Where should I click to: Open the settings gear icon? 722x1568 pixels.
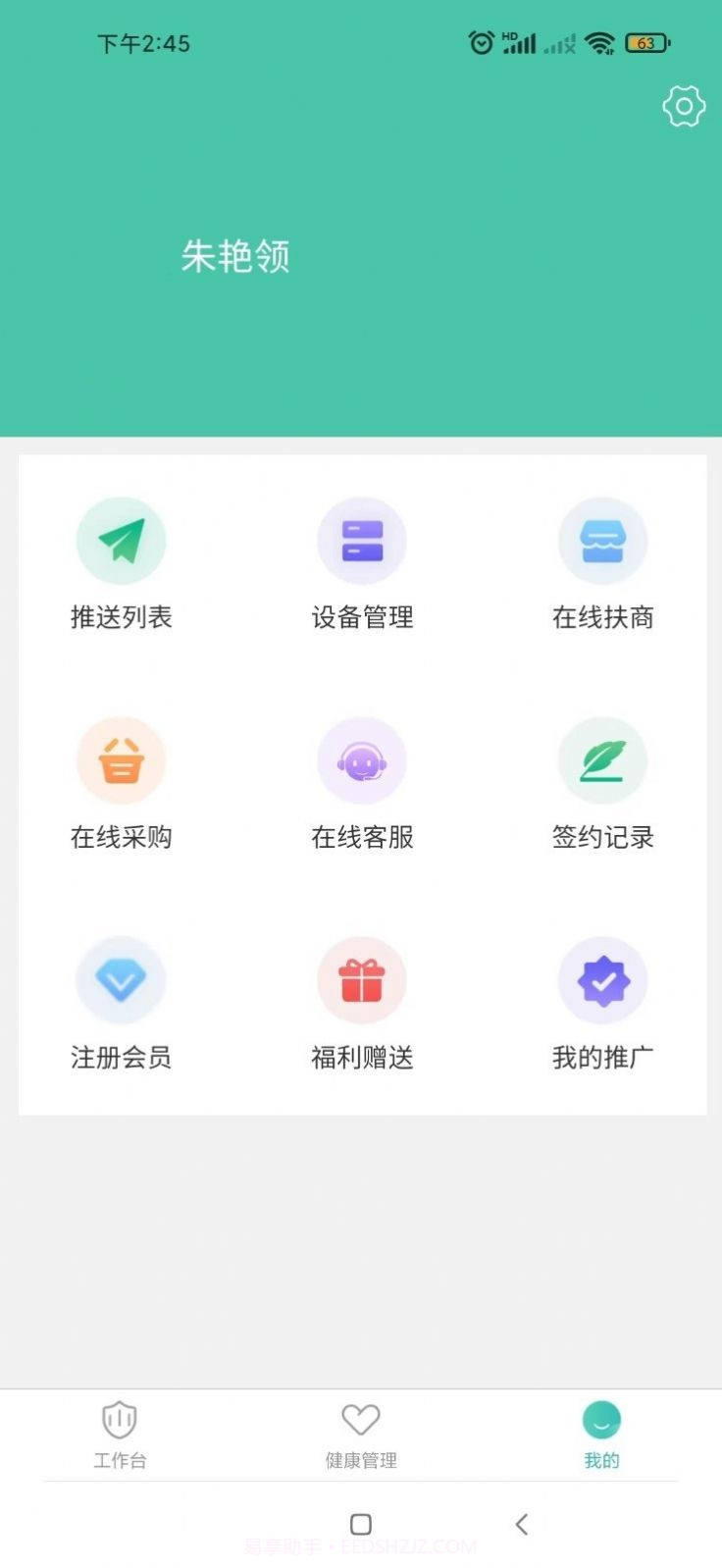tap(683, 106)
